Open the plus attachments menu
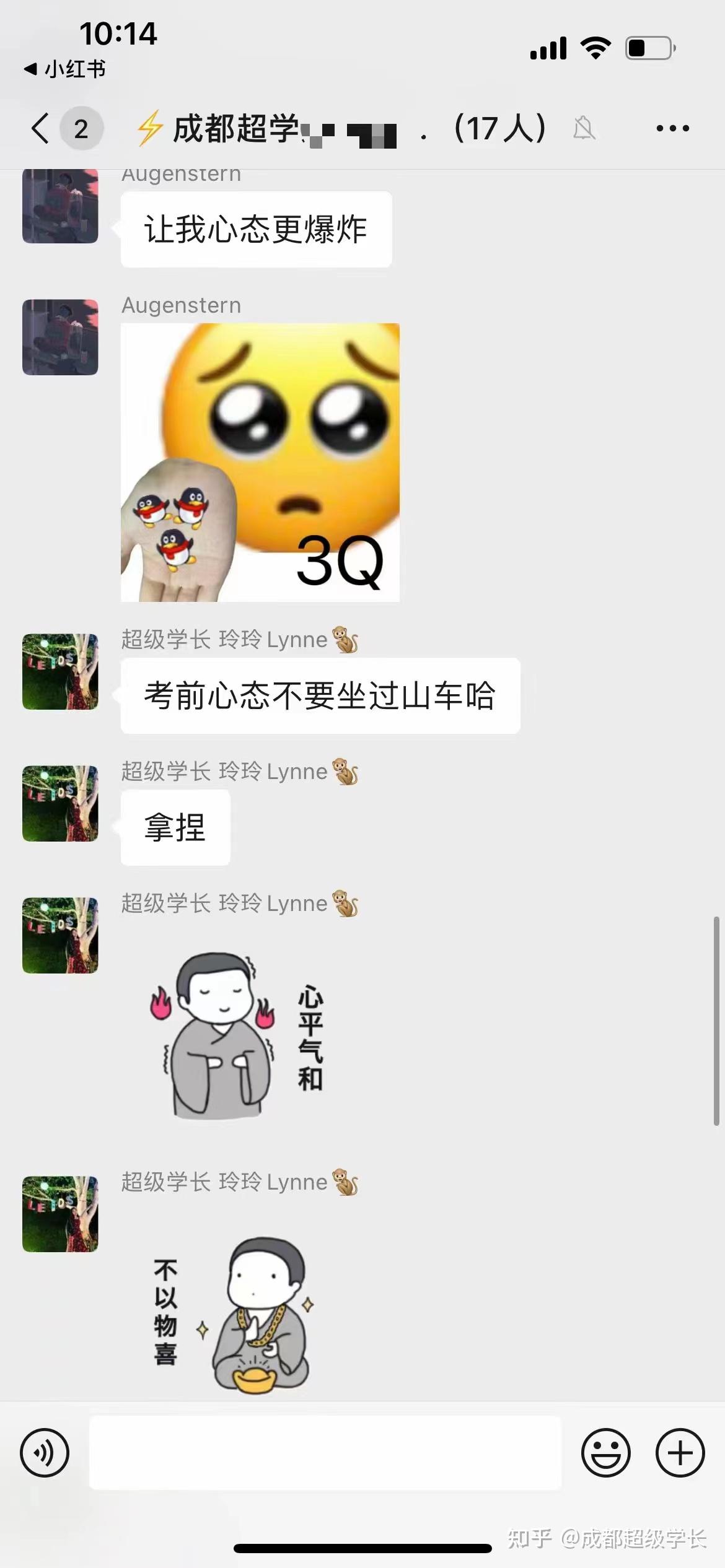725x1568 pixels. click(x=680, y=1453)
